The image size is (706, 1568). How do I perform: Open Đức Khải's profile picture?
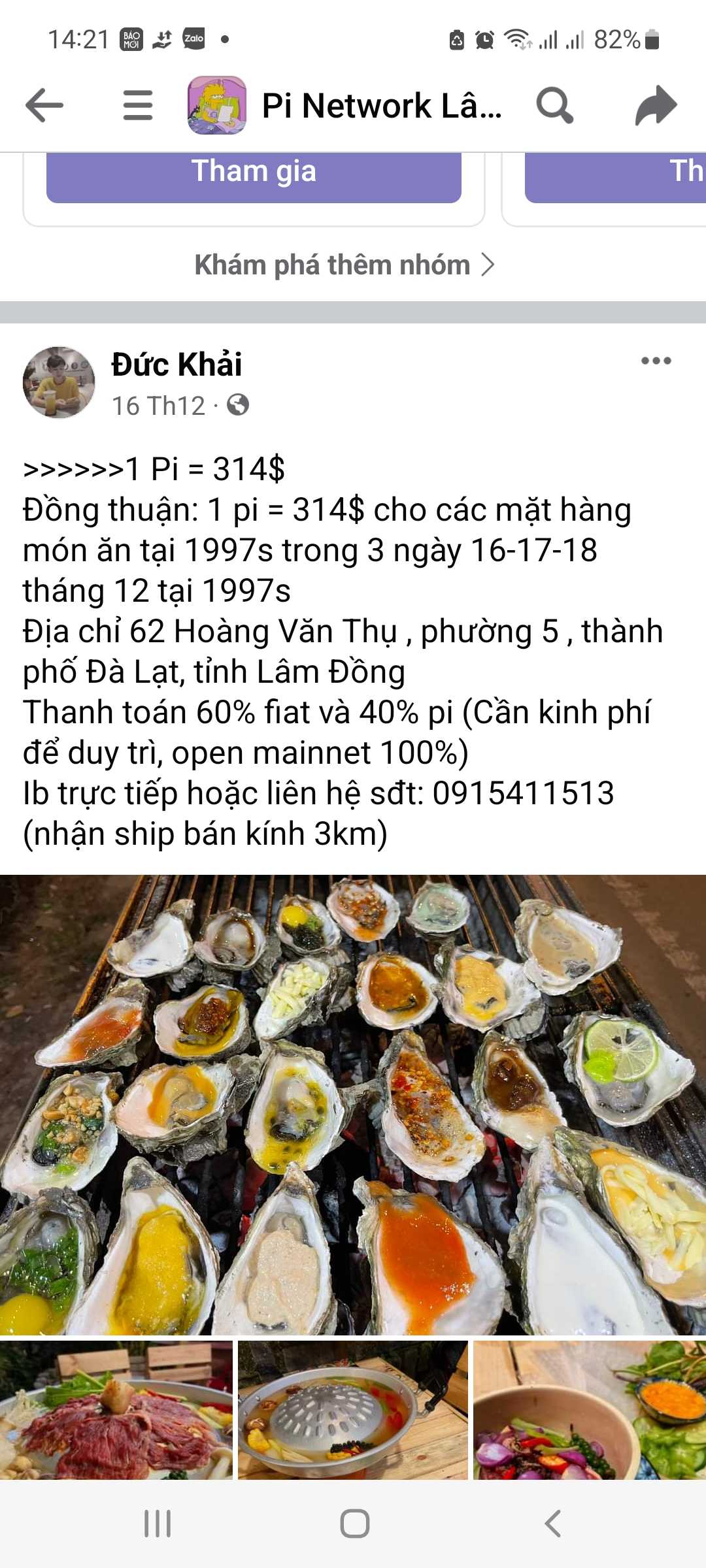(x=59, y=383)
